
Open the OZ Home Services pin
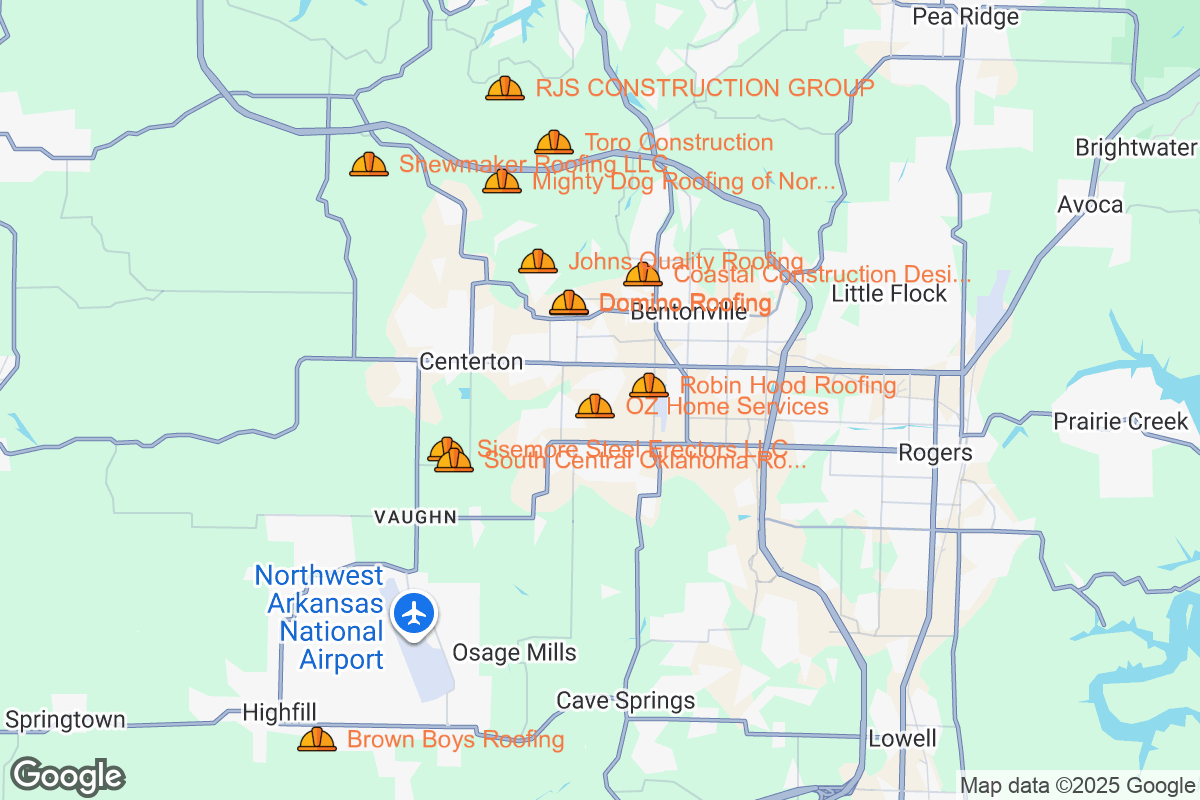click(x=595, y=407)
